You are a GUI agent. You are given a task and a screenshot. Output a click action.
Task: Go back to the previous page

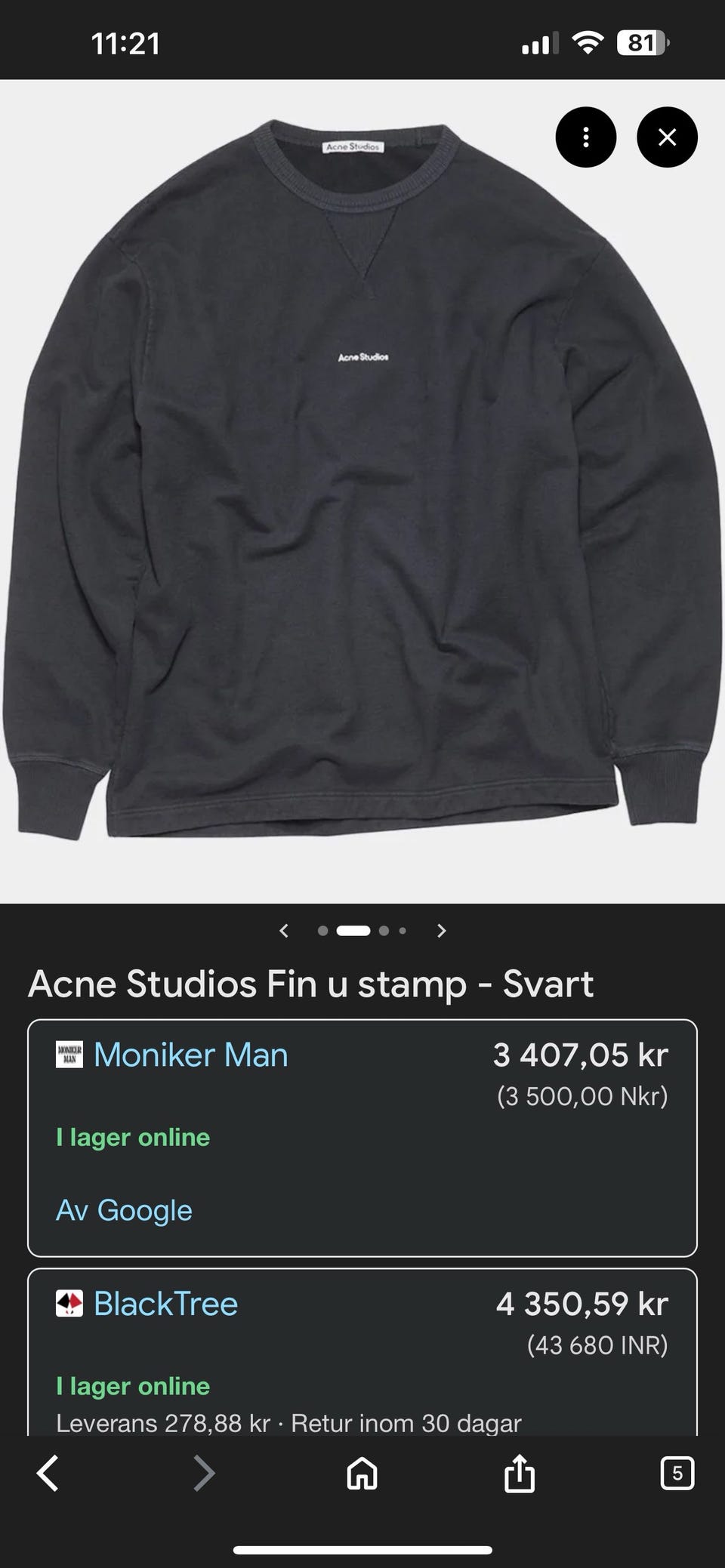coord(48,1474)
